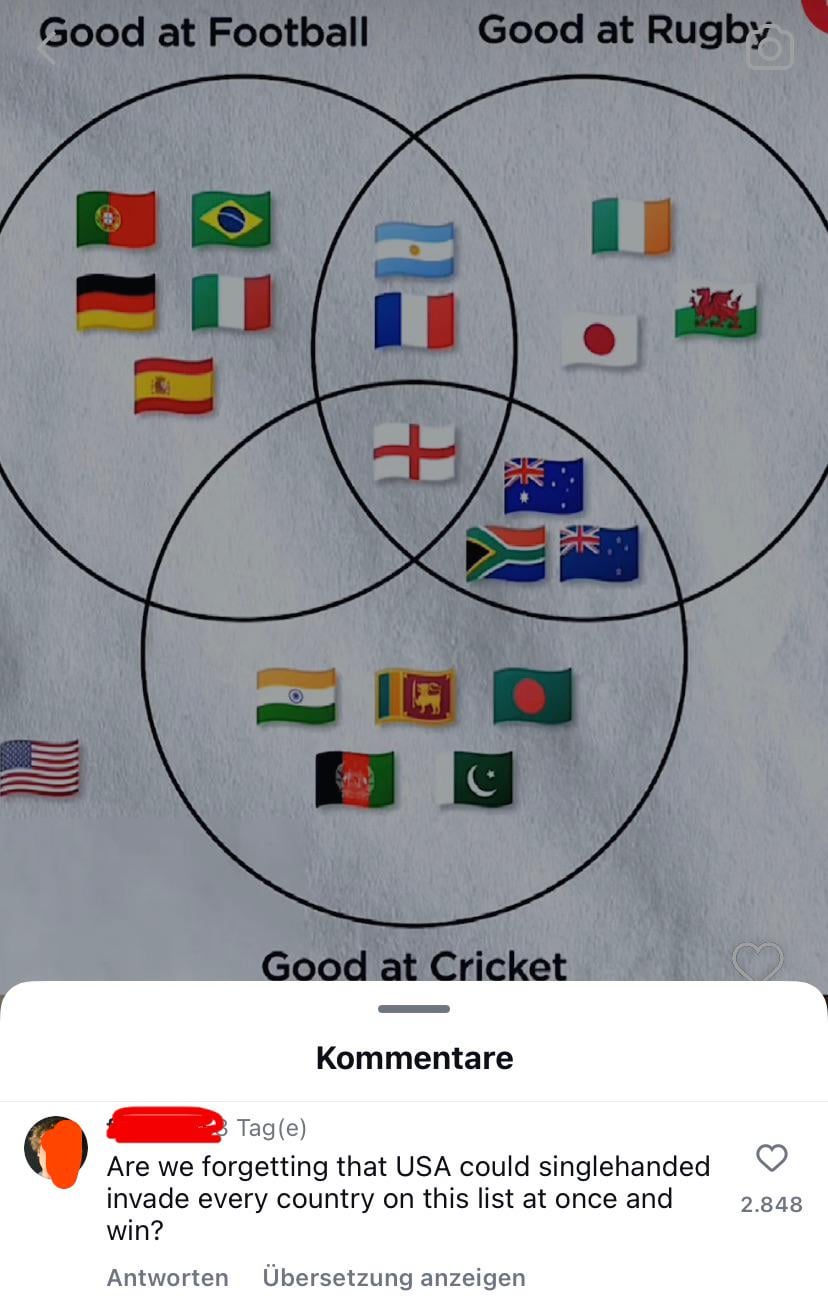Like the comment about USA invading
Viewport: 828px width, 1310px height.
[x=771, y=1158]
